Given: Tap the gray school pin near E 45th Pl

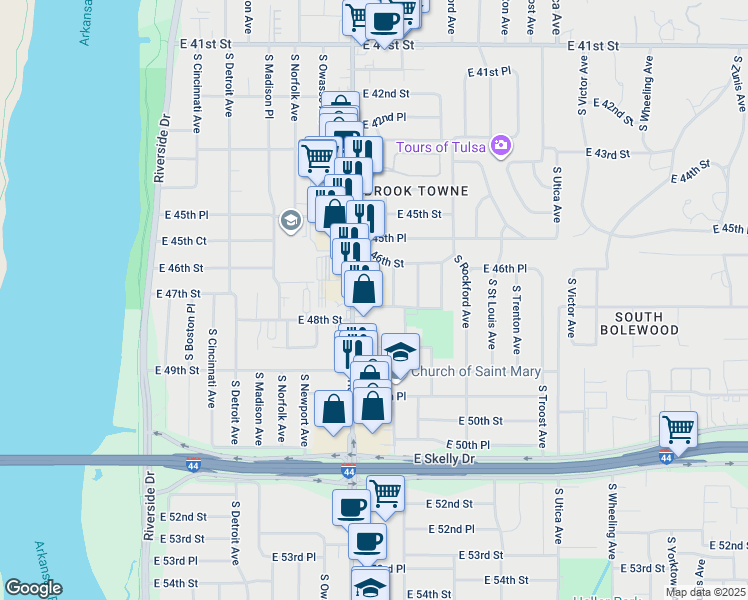Looking at the screenshot, I should [290, 221].
